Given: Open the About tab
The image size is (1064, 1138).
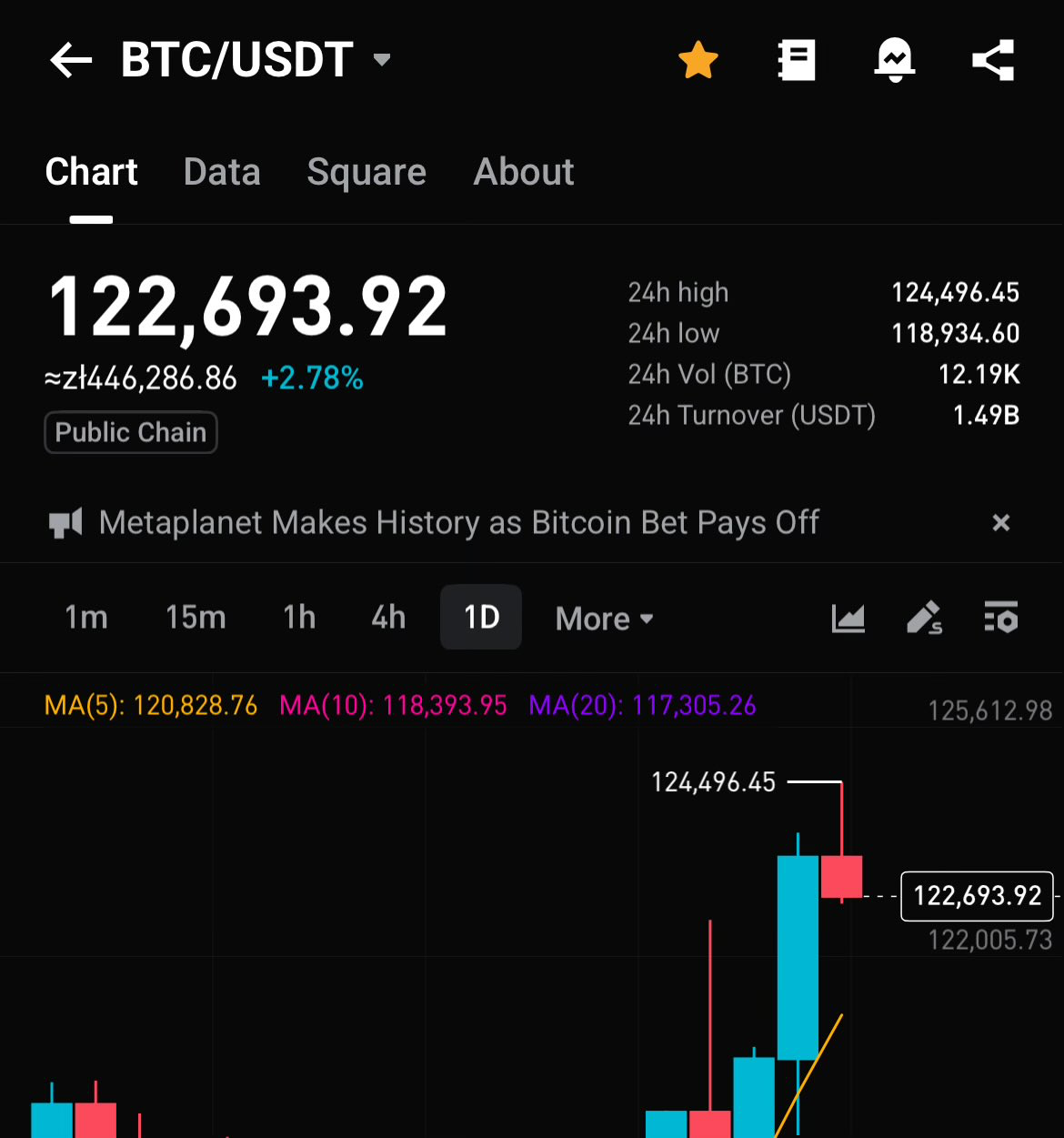Looking at the screenshot, I should 524,172.
